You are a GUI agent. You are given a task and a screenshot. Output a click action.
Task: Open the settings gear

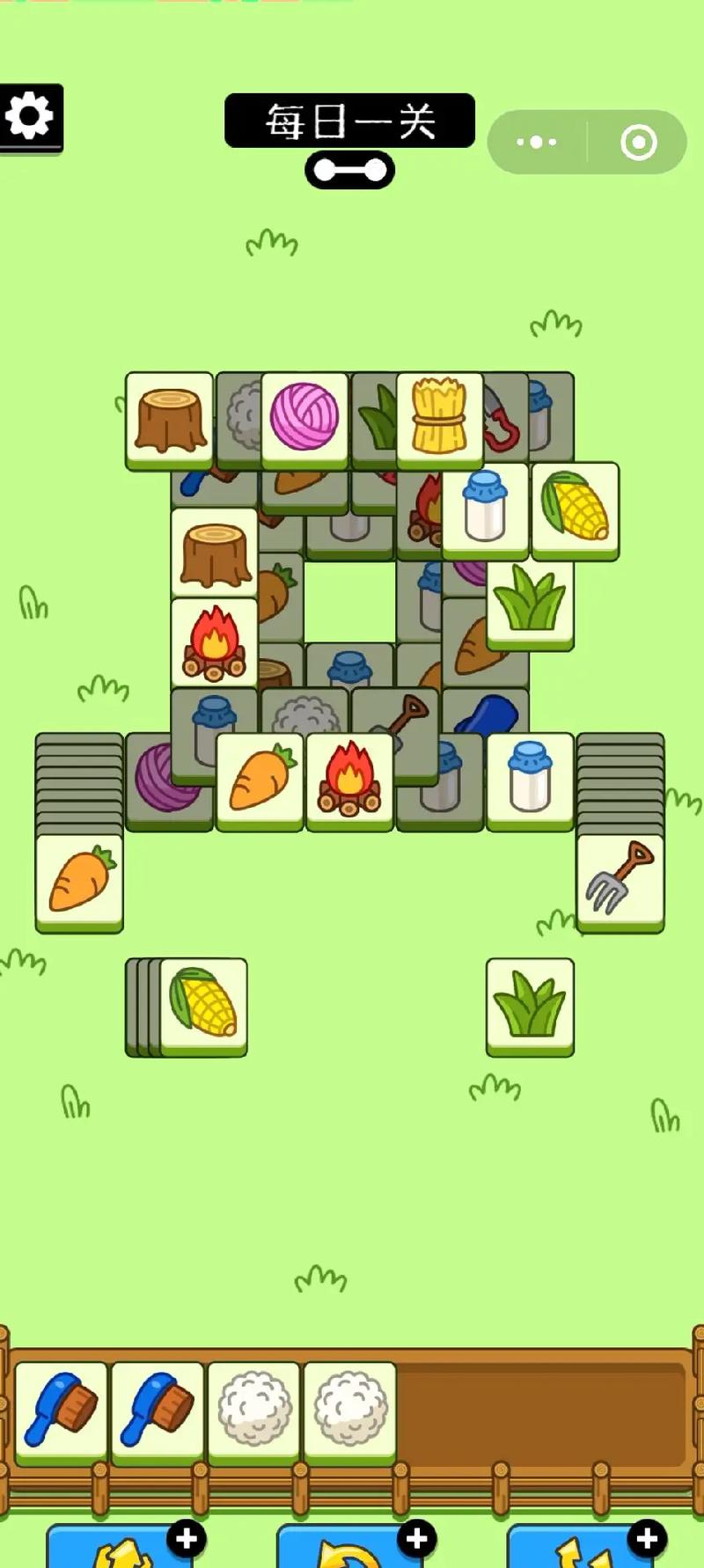tap(31, 117)
